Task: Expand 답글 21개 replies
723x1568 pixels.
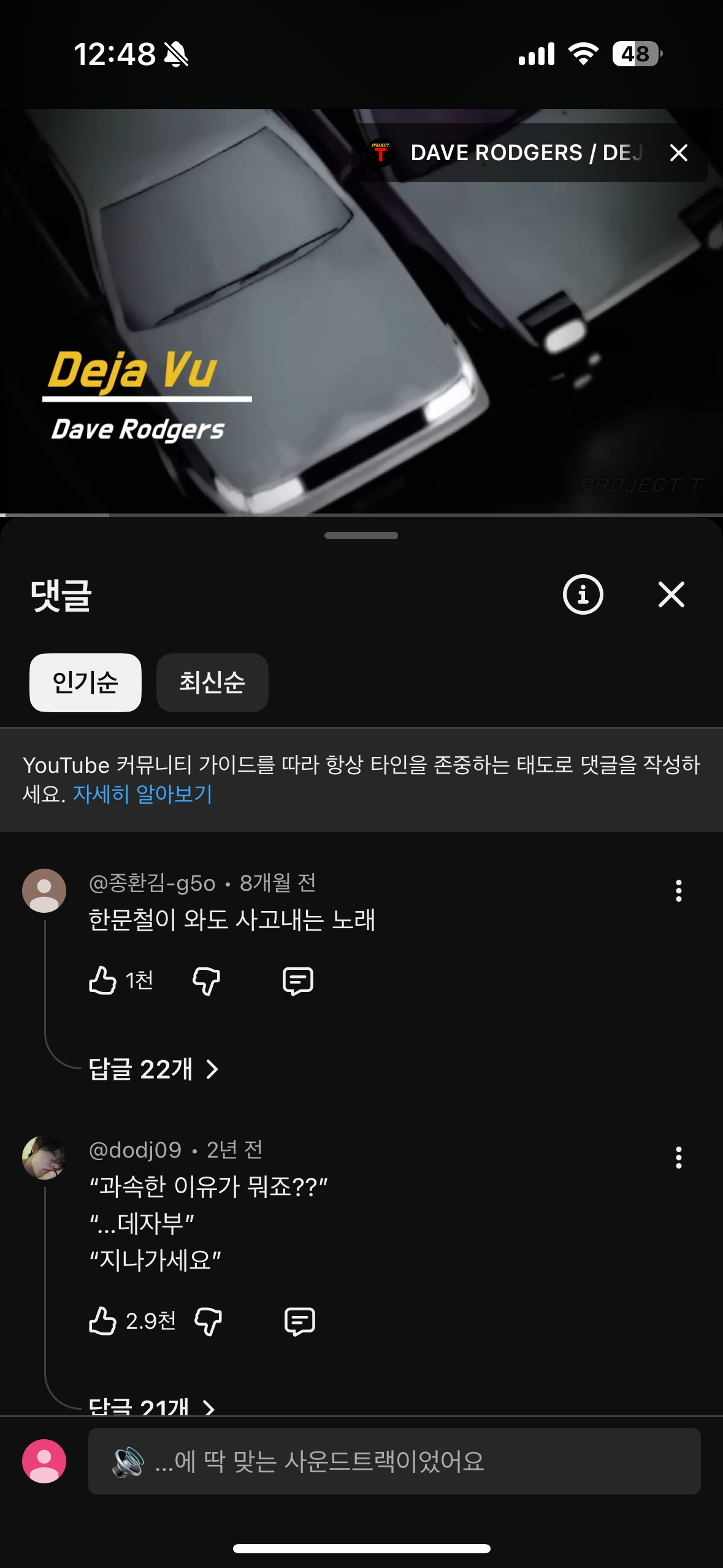Action: point(151,1406)
